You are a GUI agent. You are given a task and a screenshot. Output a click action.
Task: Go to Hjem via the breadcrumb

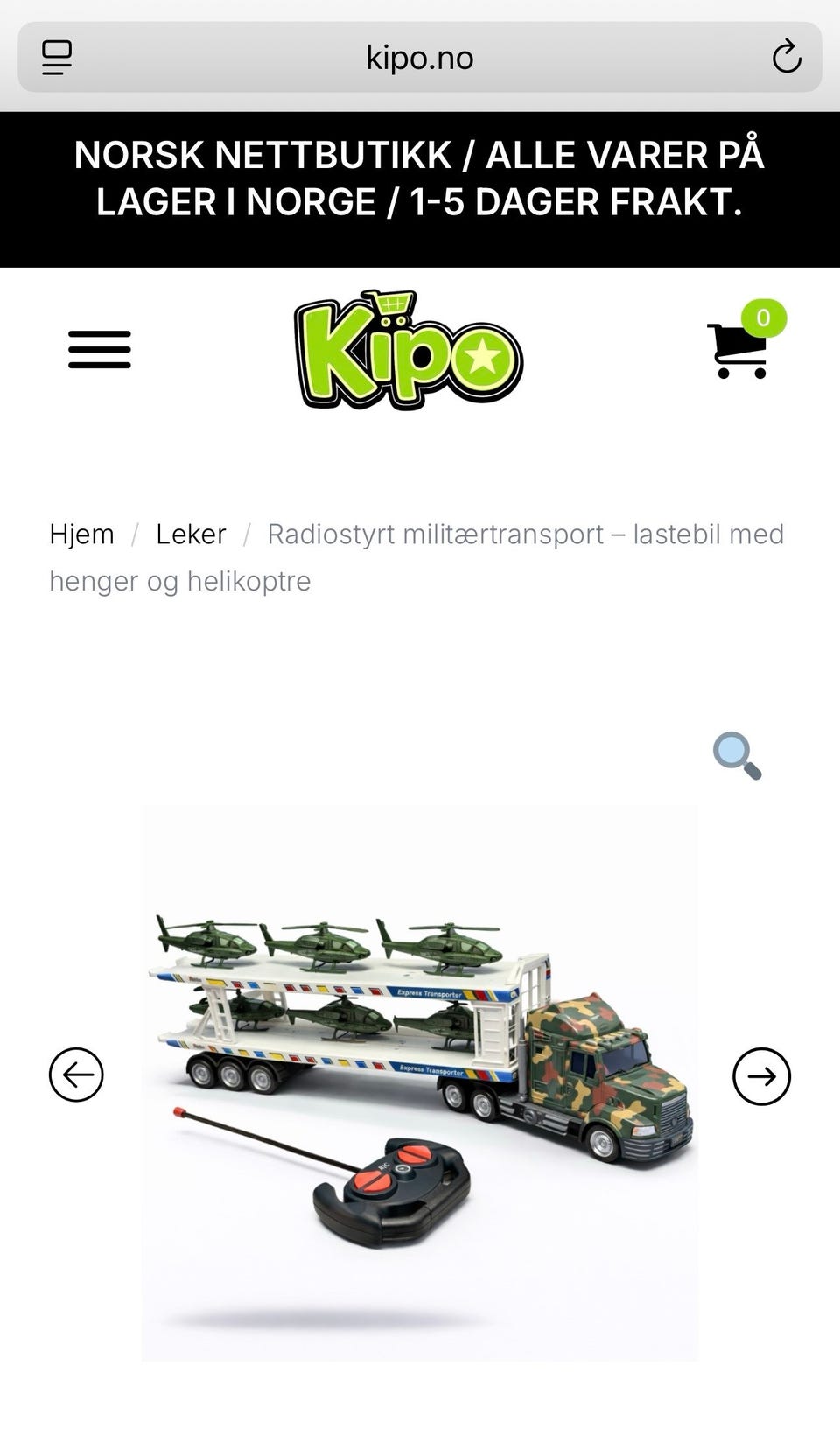[x=82, y=534]
